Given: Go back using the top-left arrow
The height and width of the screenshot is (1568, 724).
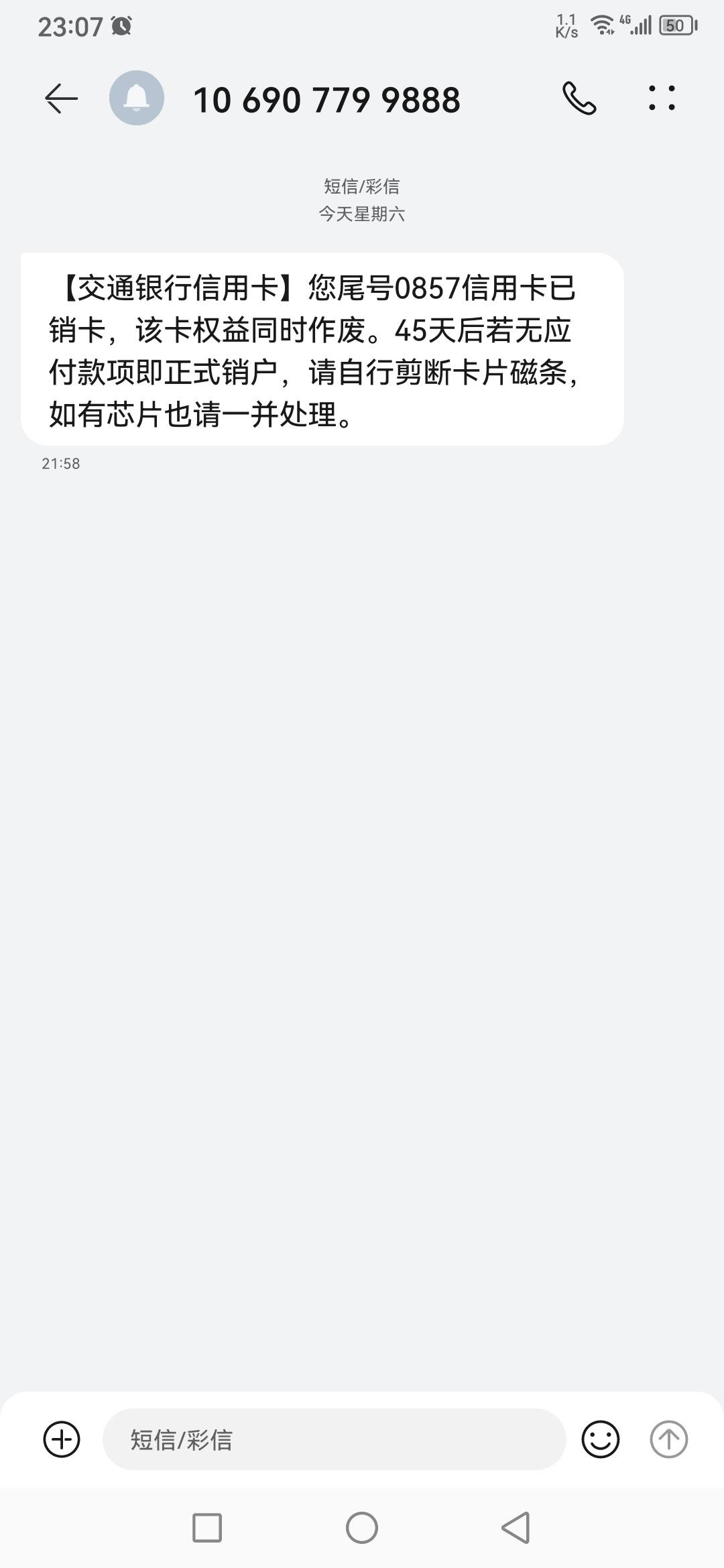Looking at the screenshot, I should coord(62,99).
